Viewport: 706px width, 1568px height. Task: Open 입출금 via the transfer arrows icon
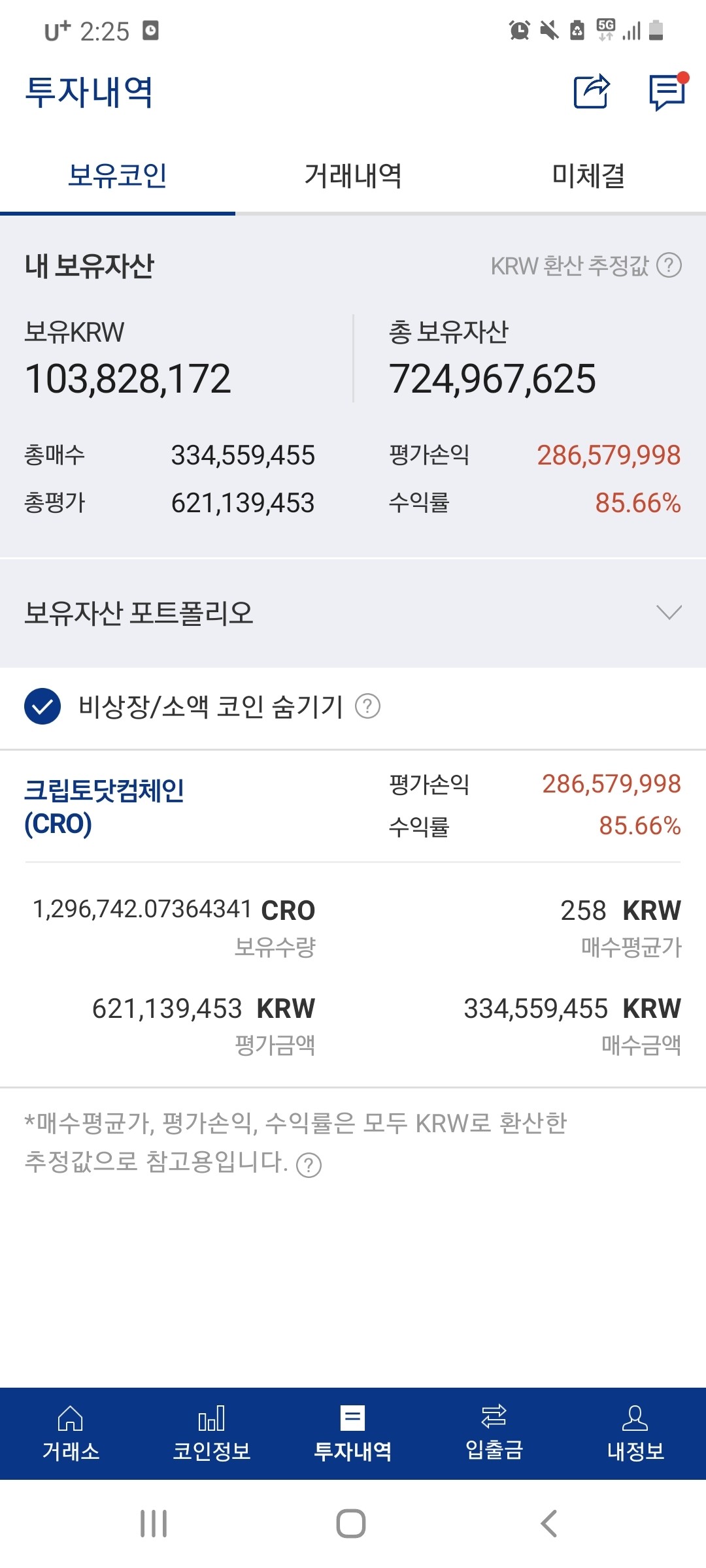(494, 1424)
